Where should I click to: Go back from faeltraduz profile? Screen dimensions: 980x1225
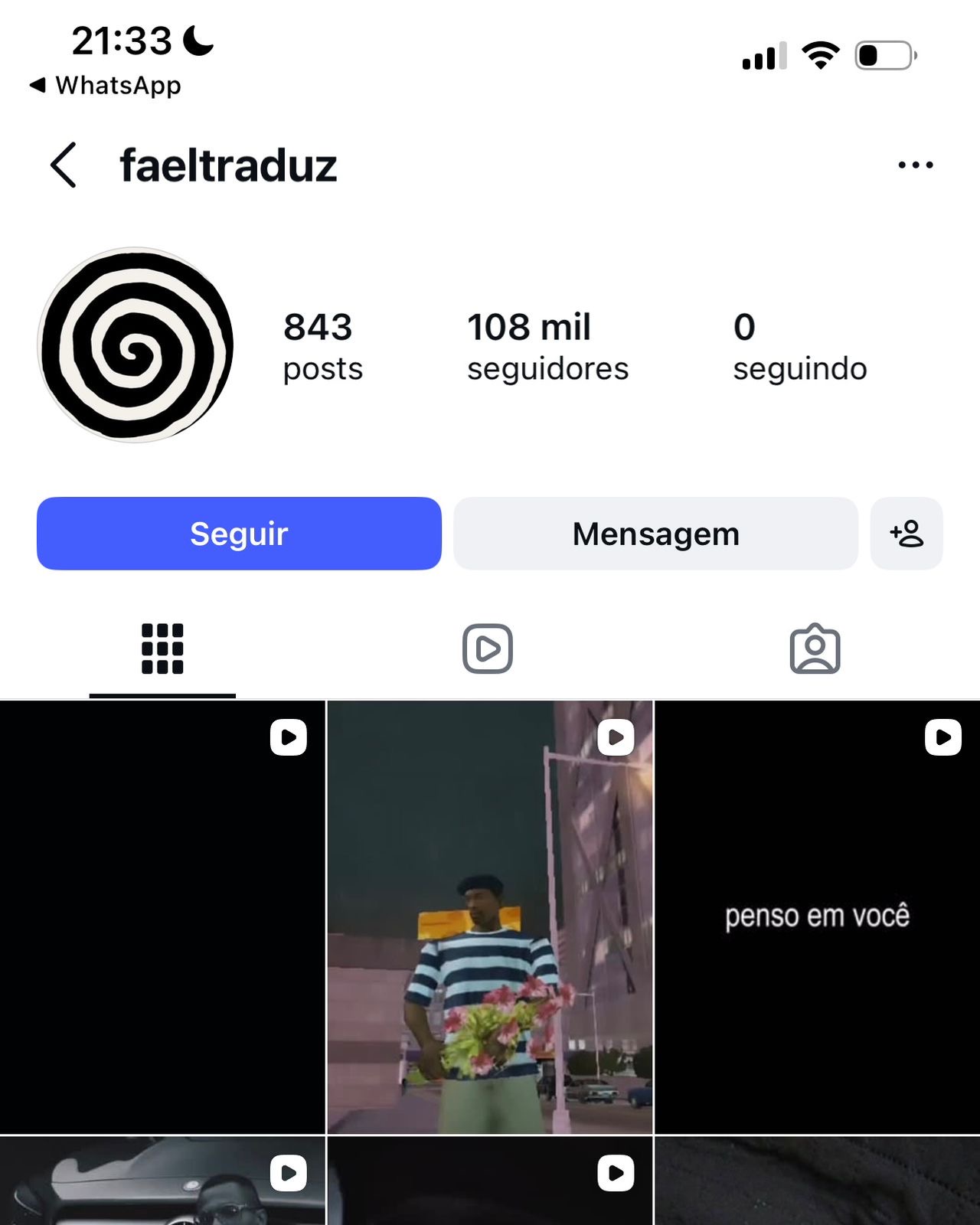coord(64,165)
